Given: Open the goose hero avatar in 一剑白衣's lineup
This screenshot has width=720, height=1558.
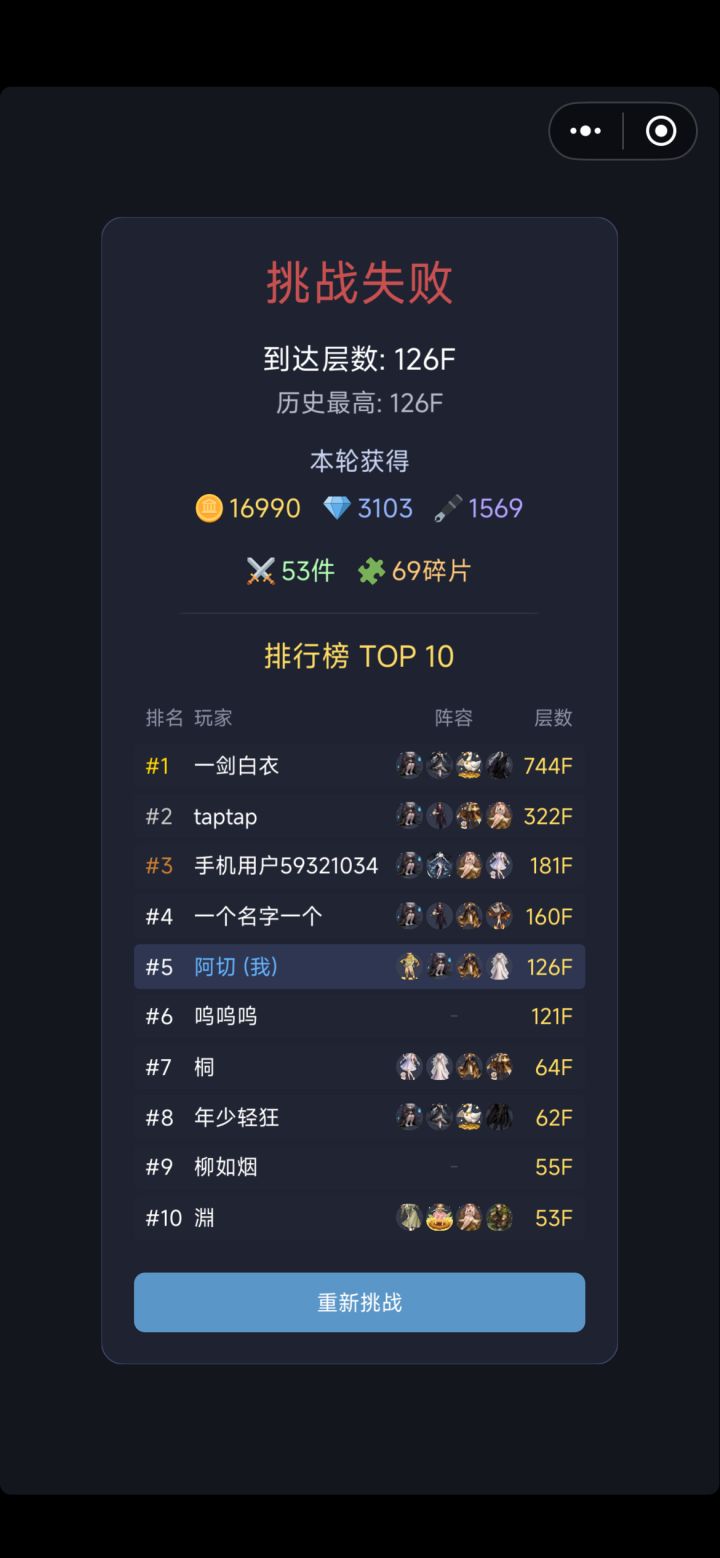Looking at the screenshot, I should click(x=468, y=765).
